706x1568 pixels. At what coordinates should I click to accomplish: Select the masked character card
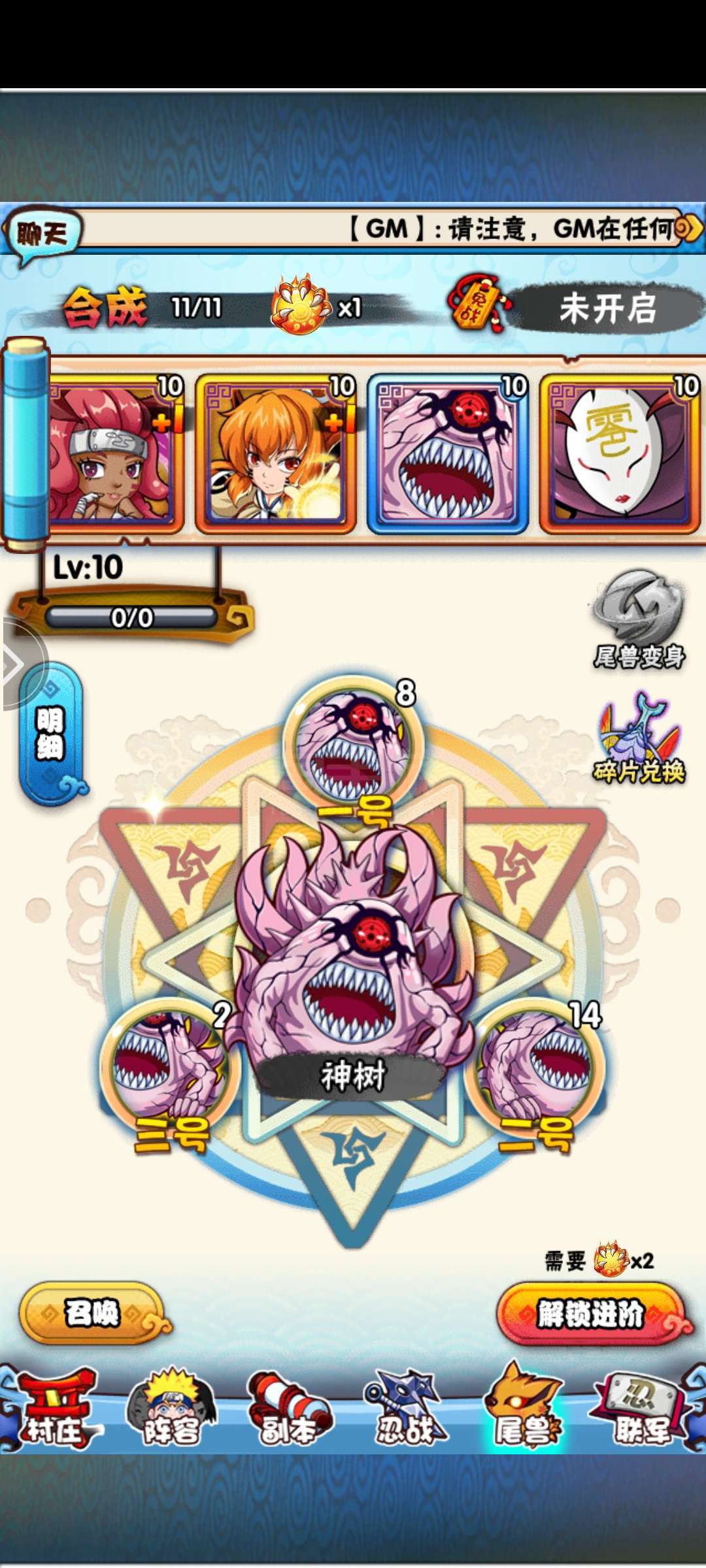620,453
